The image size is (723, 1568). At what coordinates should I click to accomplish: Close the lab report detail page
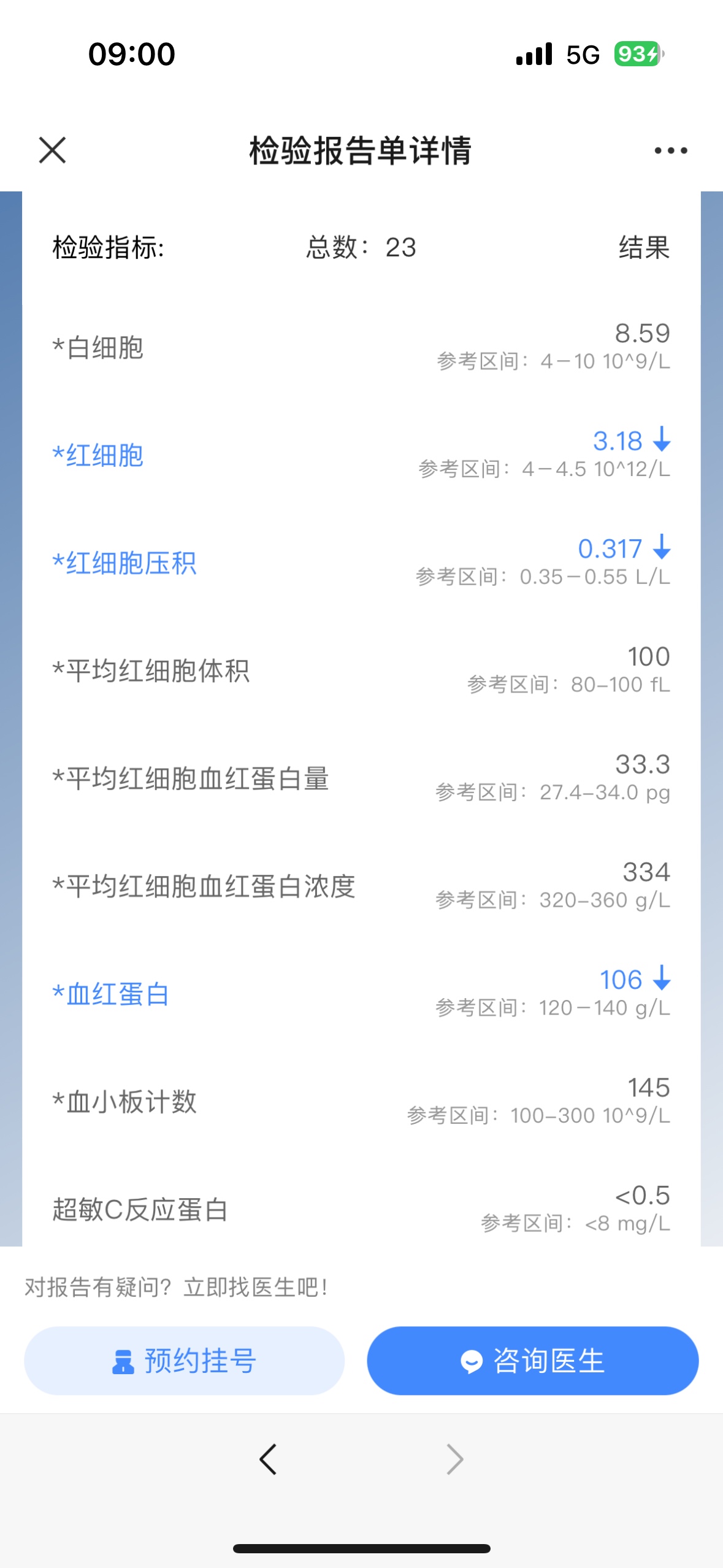(52, 150)
